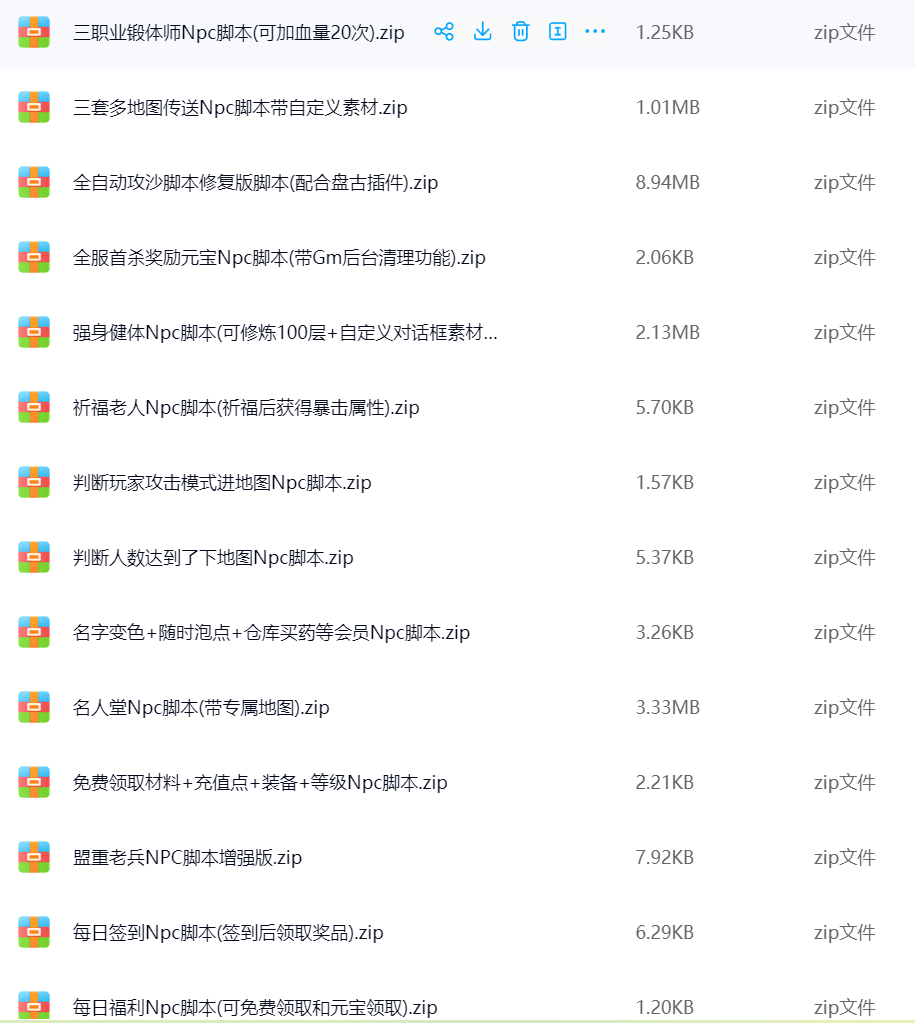The width and height of the screenshot is (915, 1023).
Task: Open 免费领取材料+充值点 Npc脚本 file
Action: coord(260,783)
